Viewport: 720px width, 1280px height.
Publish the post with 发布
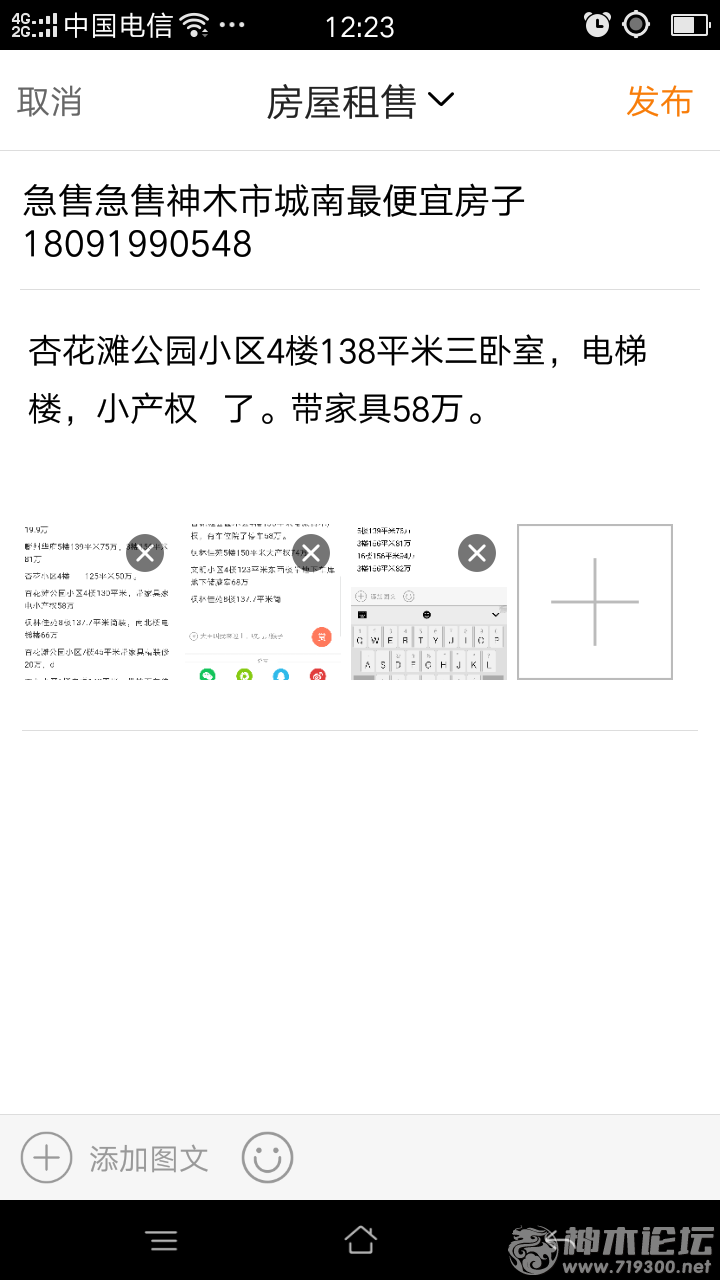pyautogui.click(x=659, y=101)
